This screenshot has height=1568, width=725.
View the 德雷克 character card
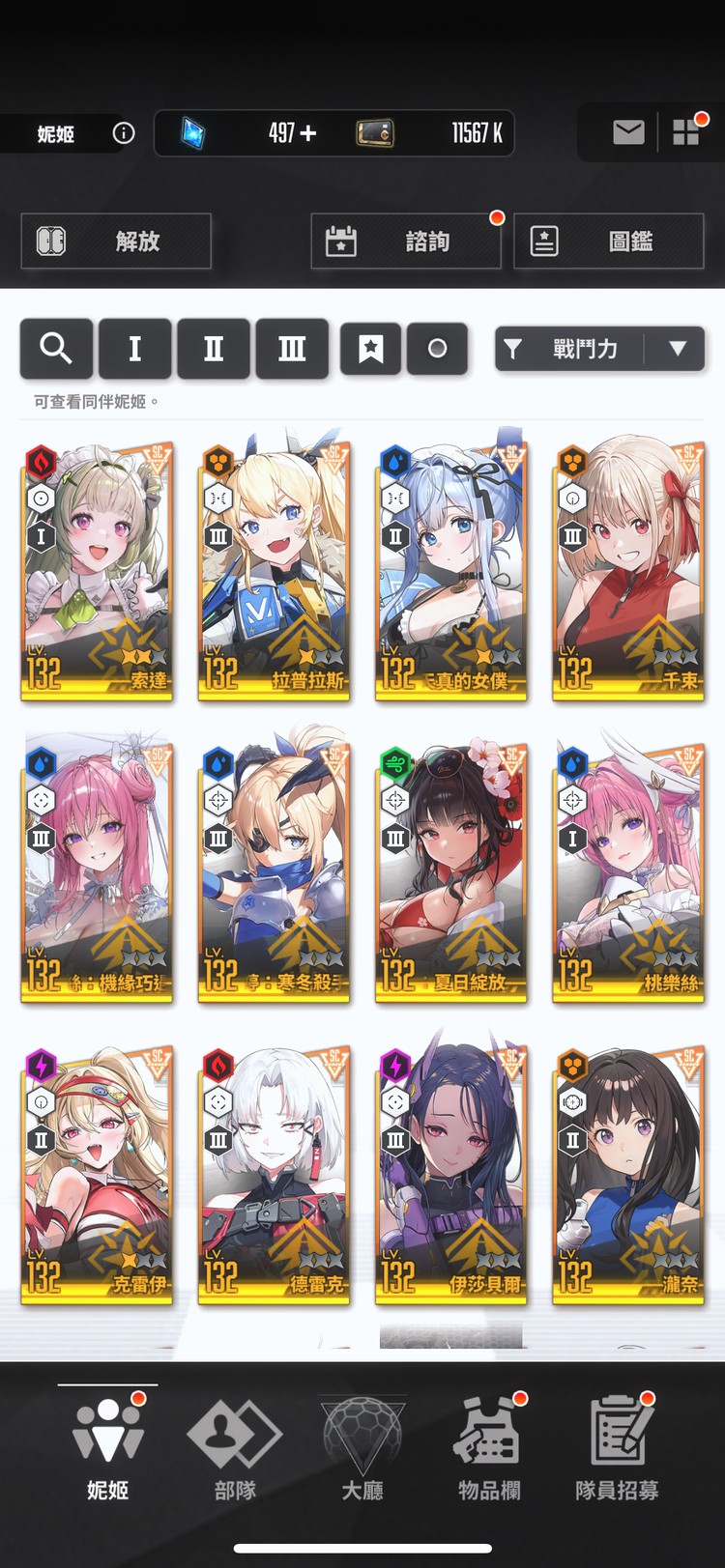pyautogui.click(x=274, y=1175)
